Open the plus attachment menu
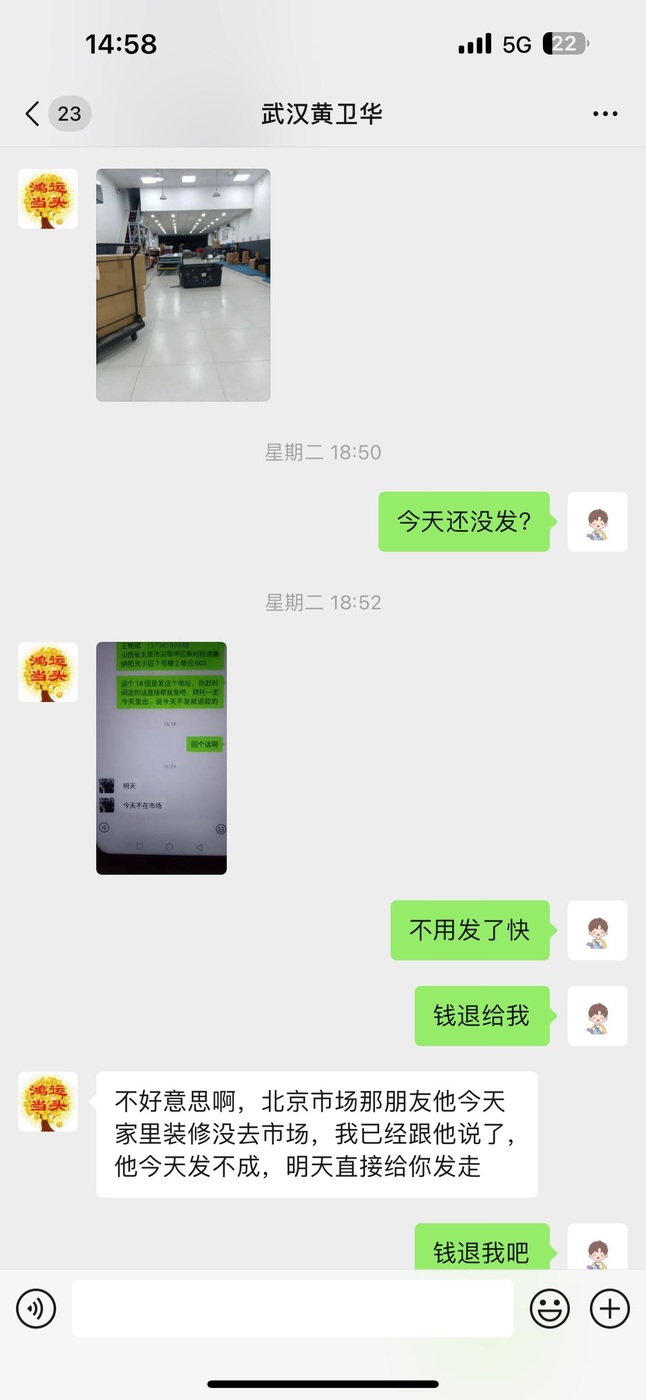The image size is (646, 1400). (x=609, y=1308)
